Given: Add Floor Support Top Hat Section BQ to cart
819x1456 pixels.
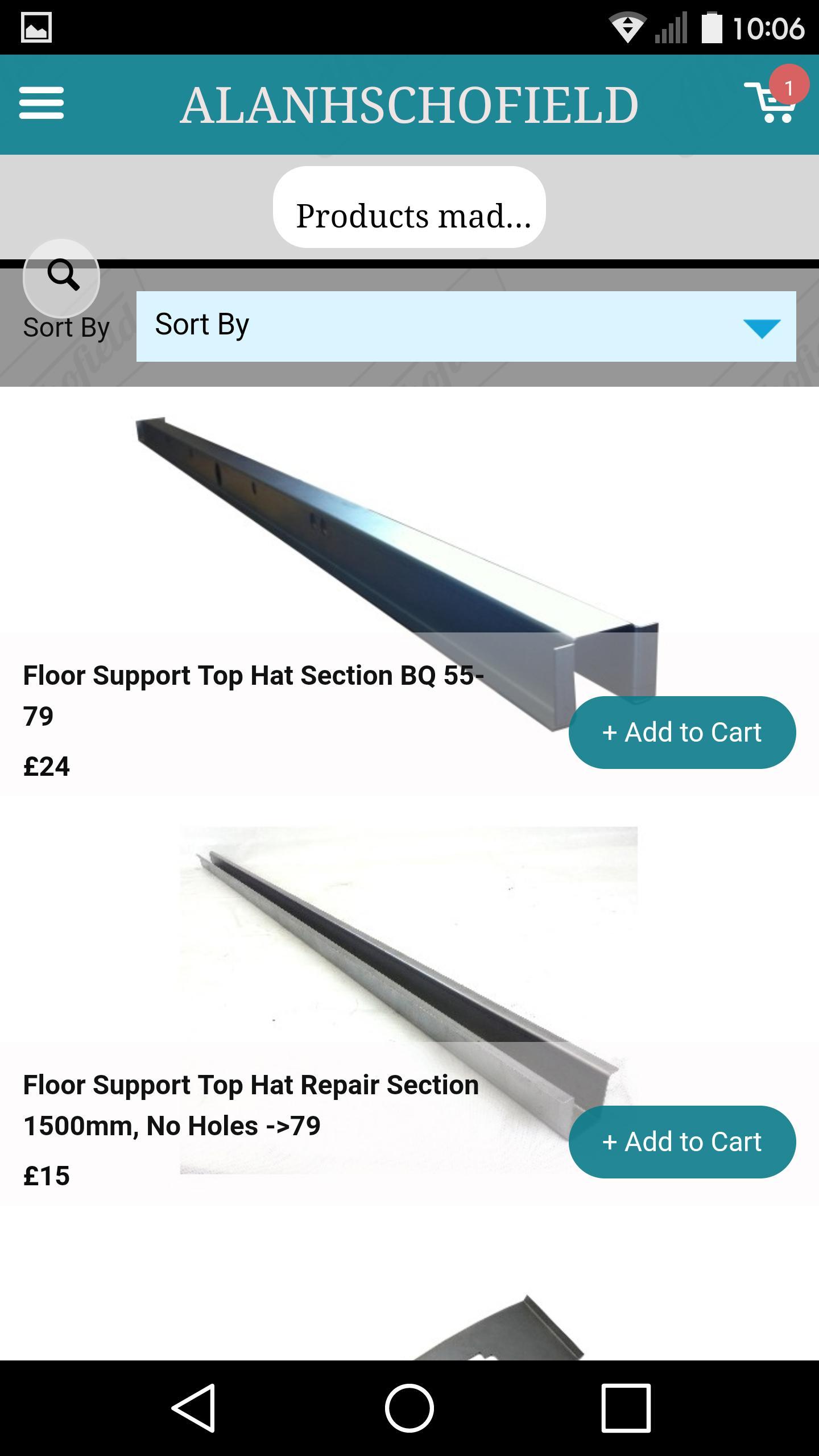Looking at the screenshot, I should pos(681,732).
